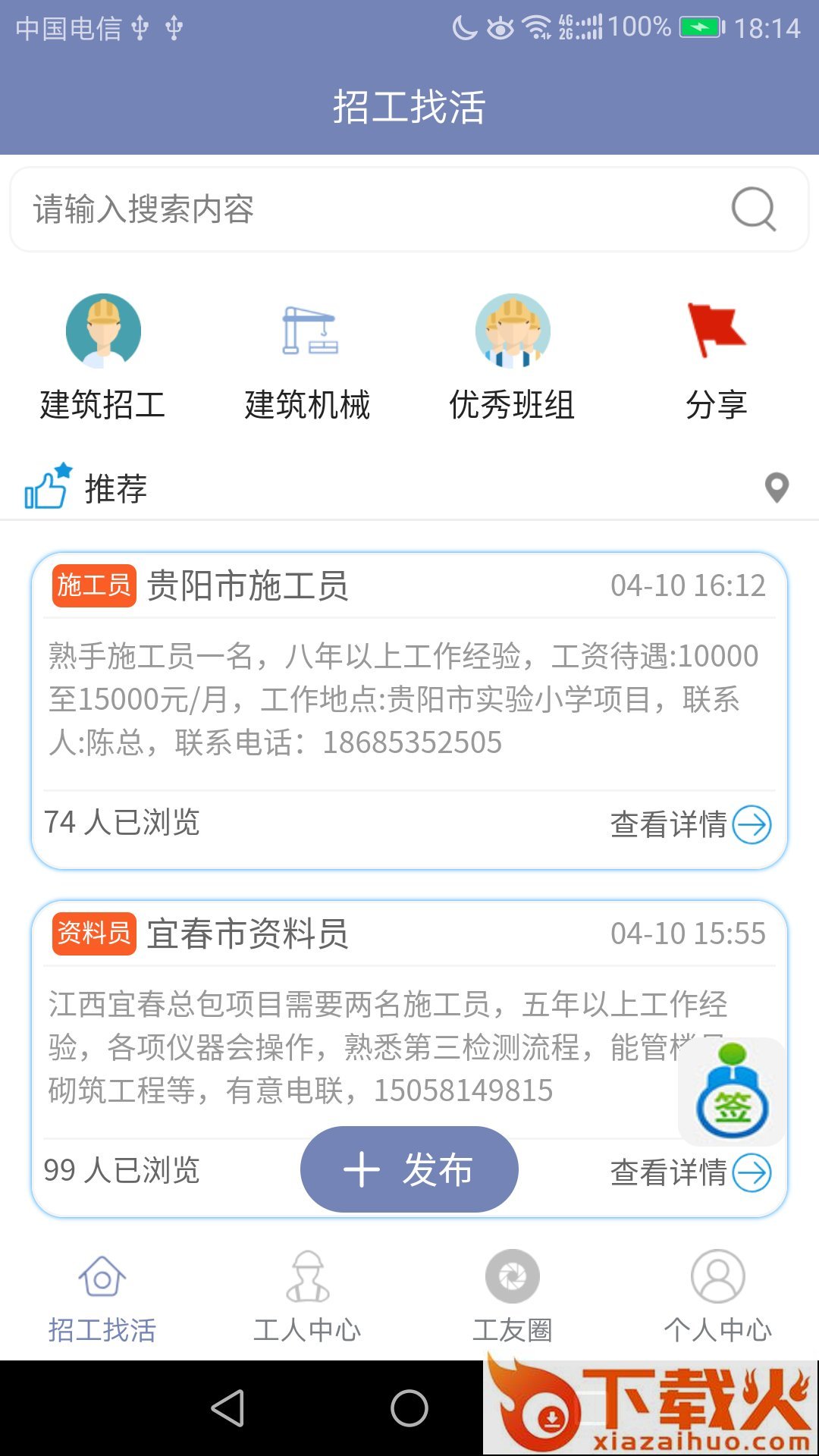This screenshot has width=819, height=1456.
Task: Open the floating 签 sign-in icon
Action: (x=732, y=1092)
